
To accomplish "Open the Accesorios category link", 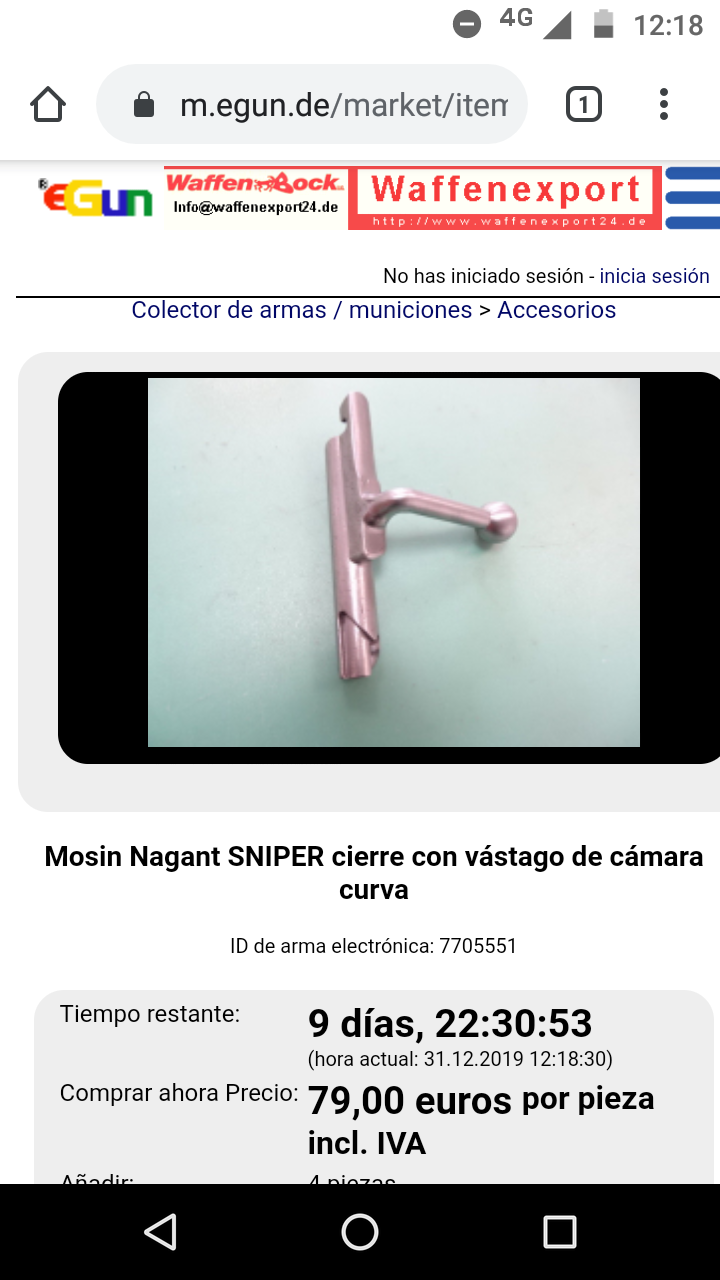I will [556, 310].
